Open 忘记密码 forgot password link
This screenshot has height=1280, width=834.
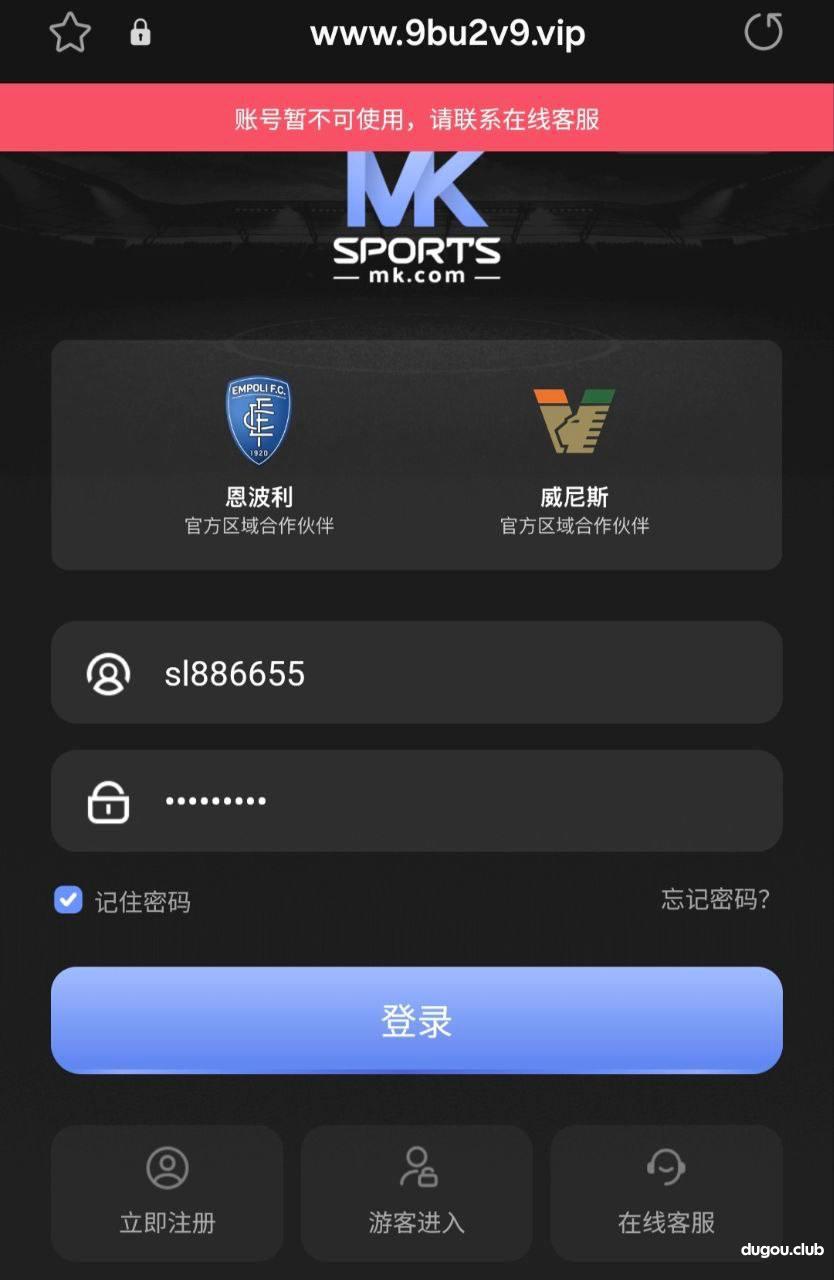pyautogui.click(x=714, y=901)
